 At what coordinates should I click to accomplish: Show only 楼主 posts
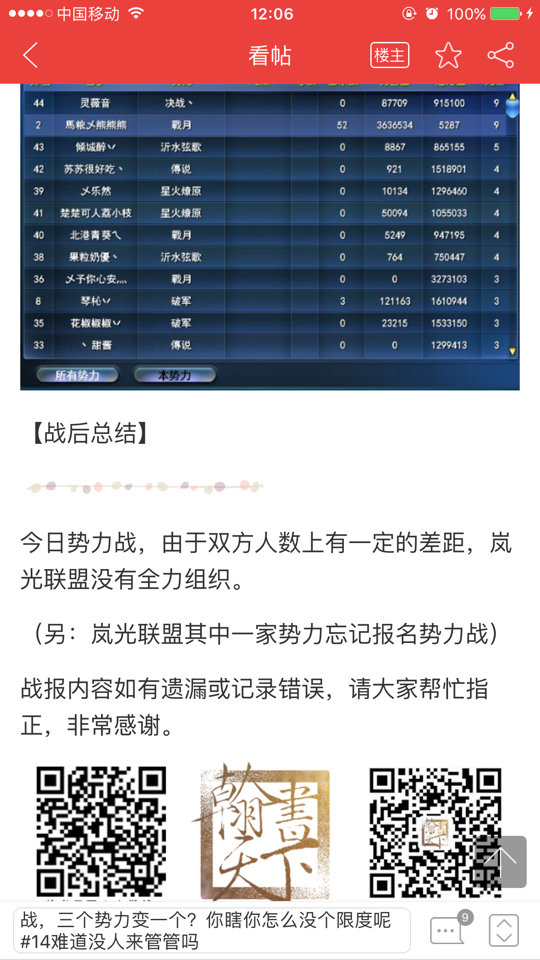(x=389, y=56)
